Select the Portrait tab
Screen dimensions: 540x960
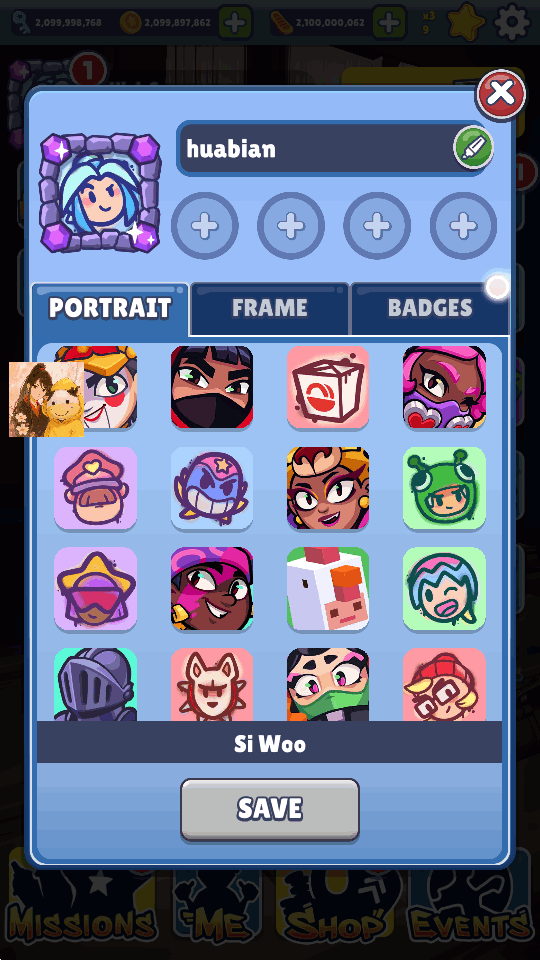click(110, 308)
